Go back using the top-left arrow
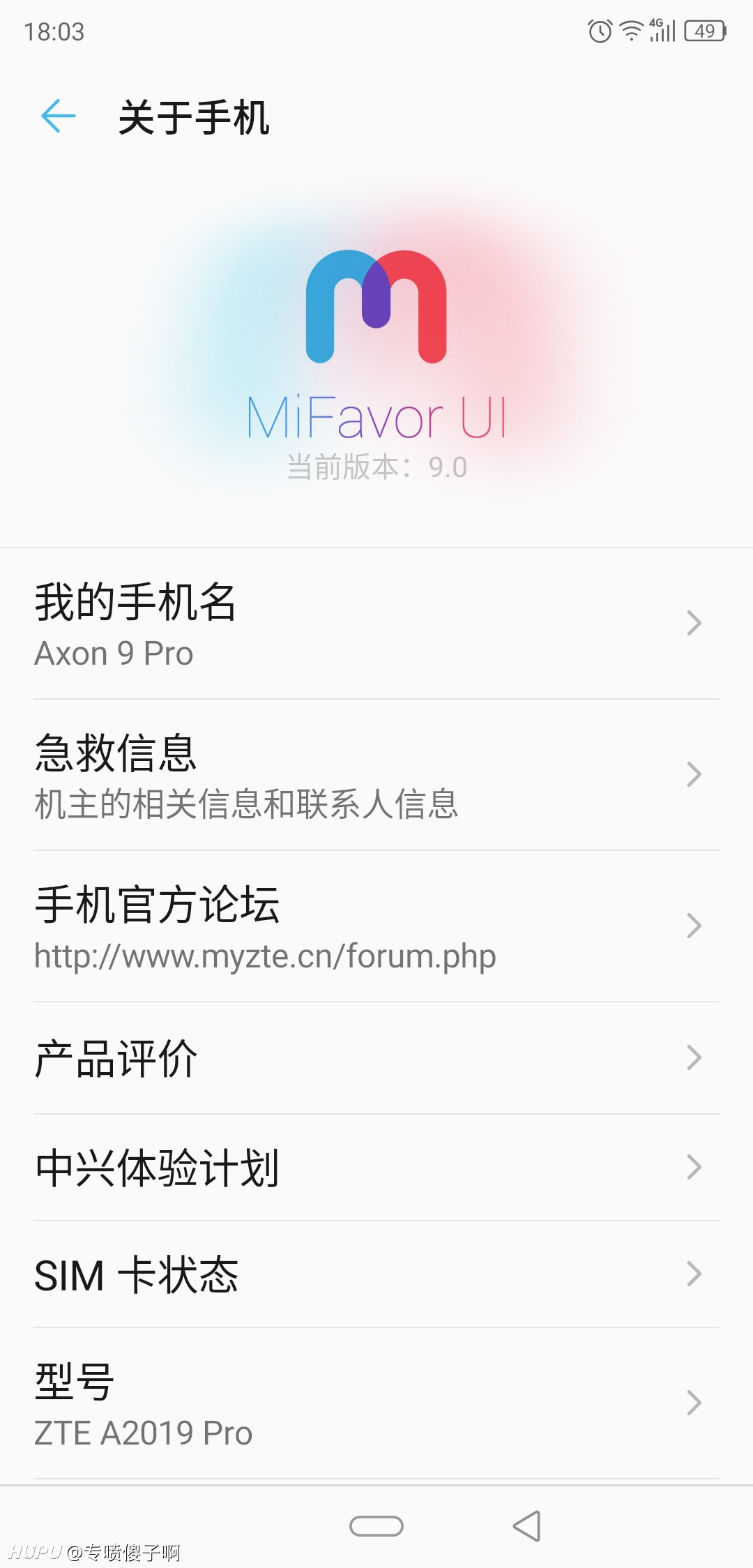The width and height of the screenshot is (753, 1568). [x=59, y=116]
